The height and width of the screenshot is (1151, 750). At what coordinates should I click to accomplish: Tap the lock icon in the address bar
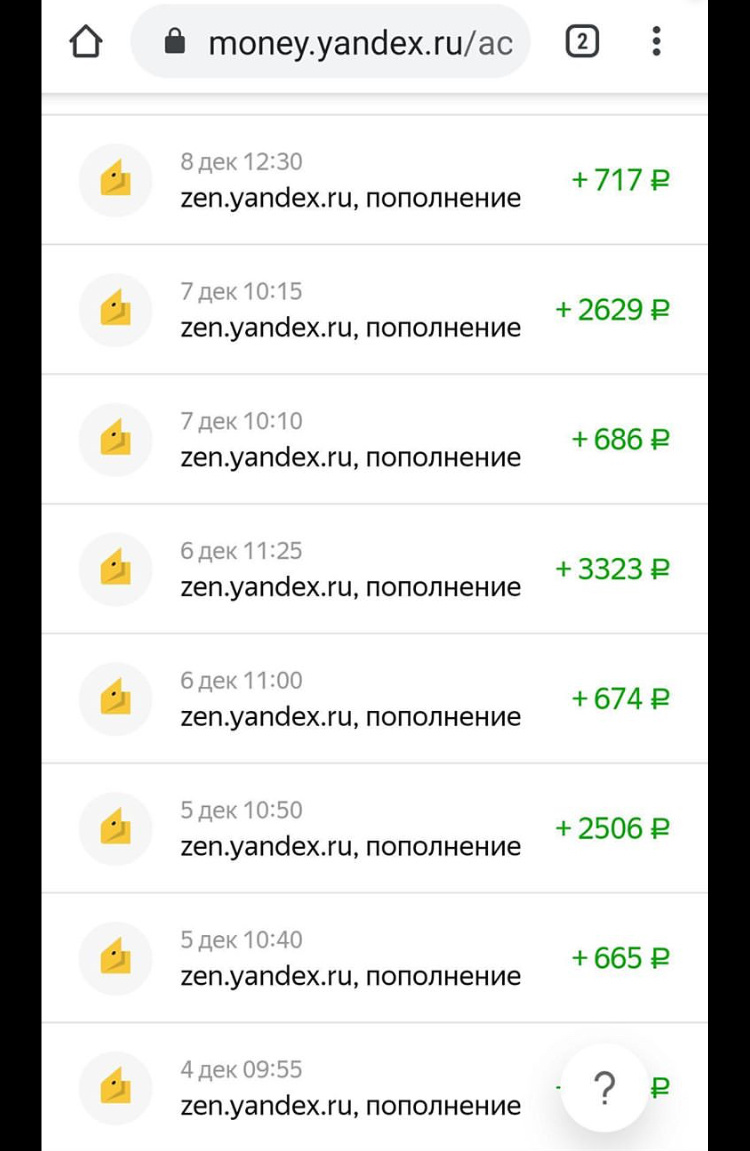(174, 41)
